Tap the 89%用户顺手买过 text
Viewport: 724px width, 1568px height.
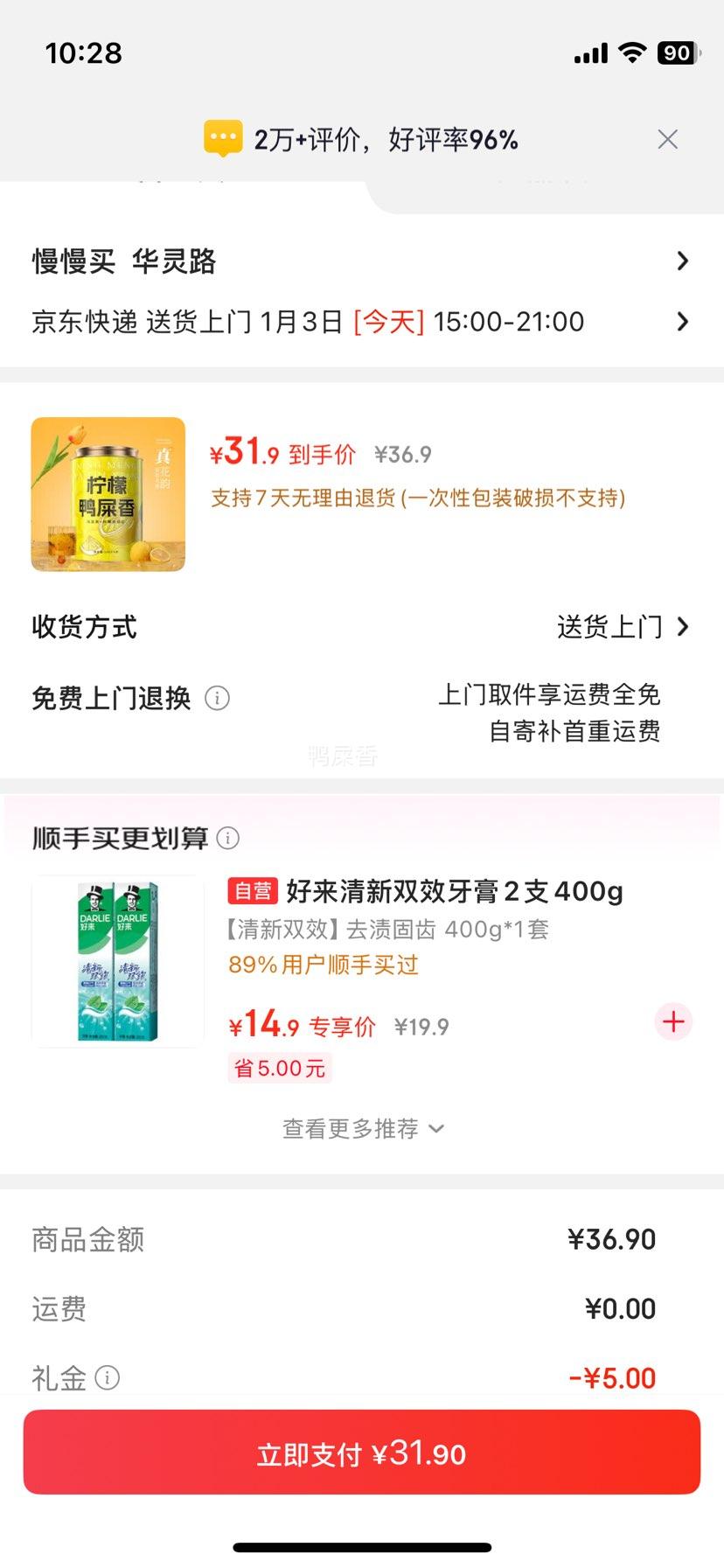(x=323, y=965)
